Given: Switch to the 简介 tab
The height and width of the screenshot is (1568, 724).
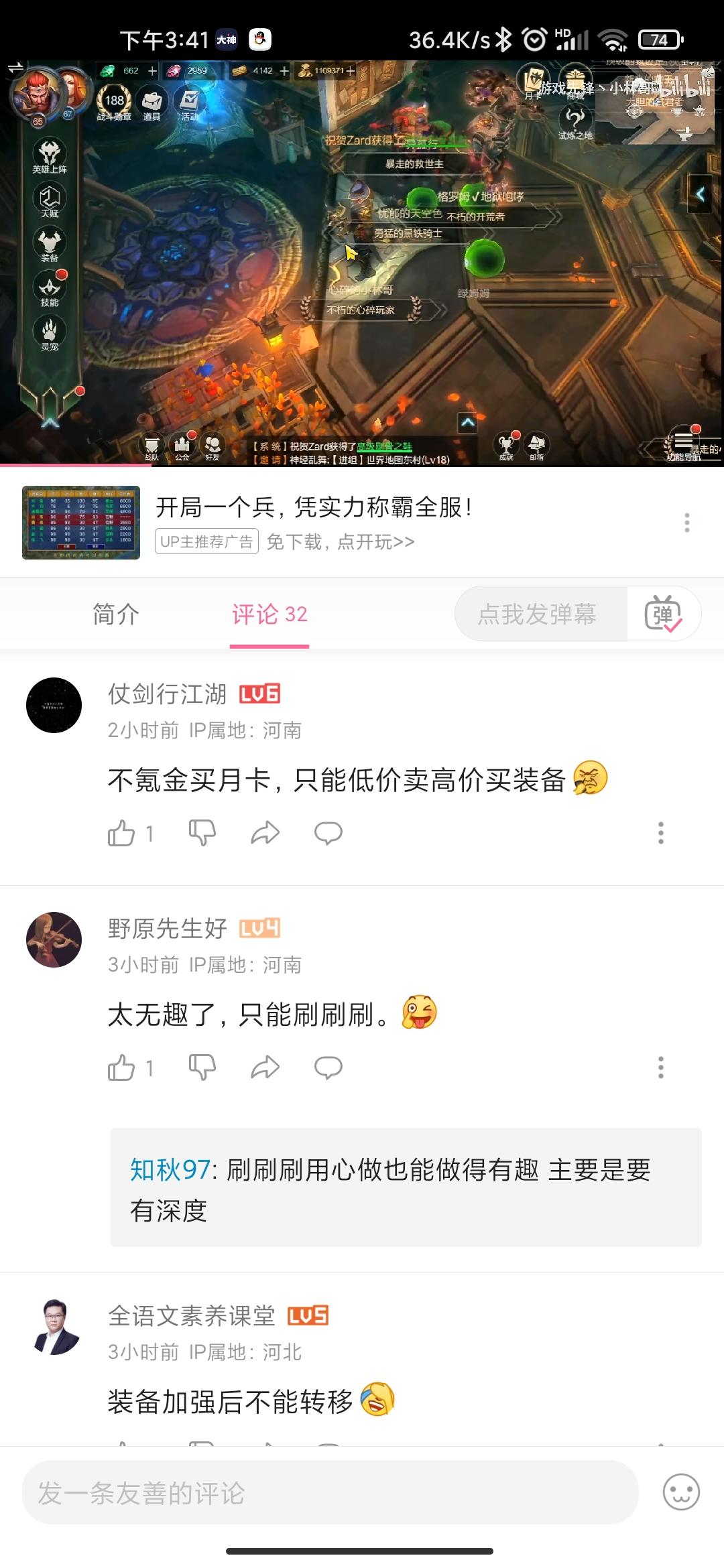Looking at the screenshot, I should tap(116, 614).
